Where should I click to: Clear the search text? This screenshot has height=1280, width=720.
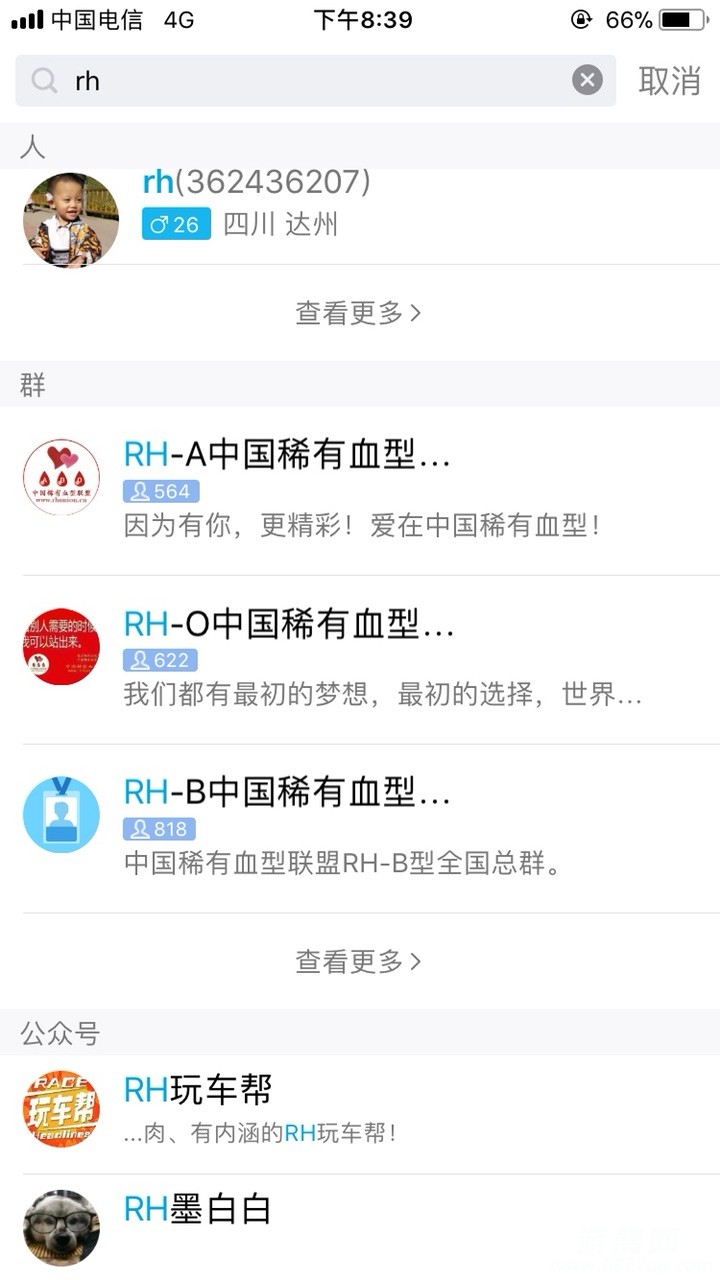pos(588,81)
